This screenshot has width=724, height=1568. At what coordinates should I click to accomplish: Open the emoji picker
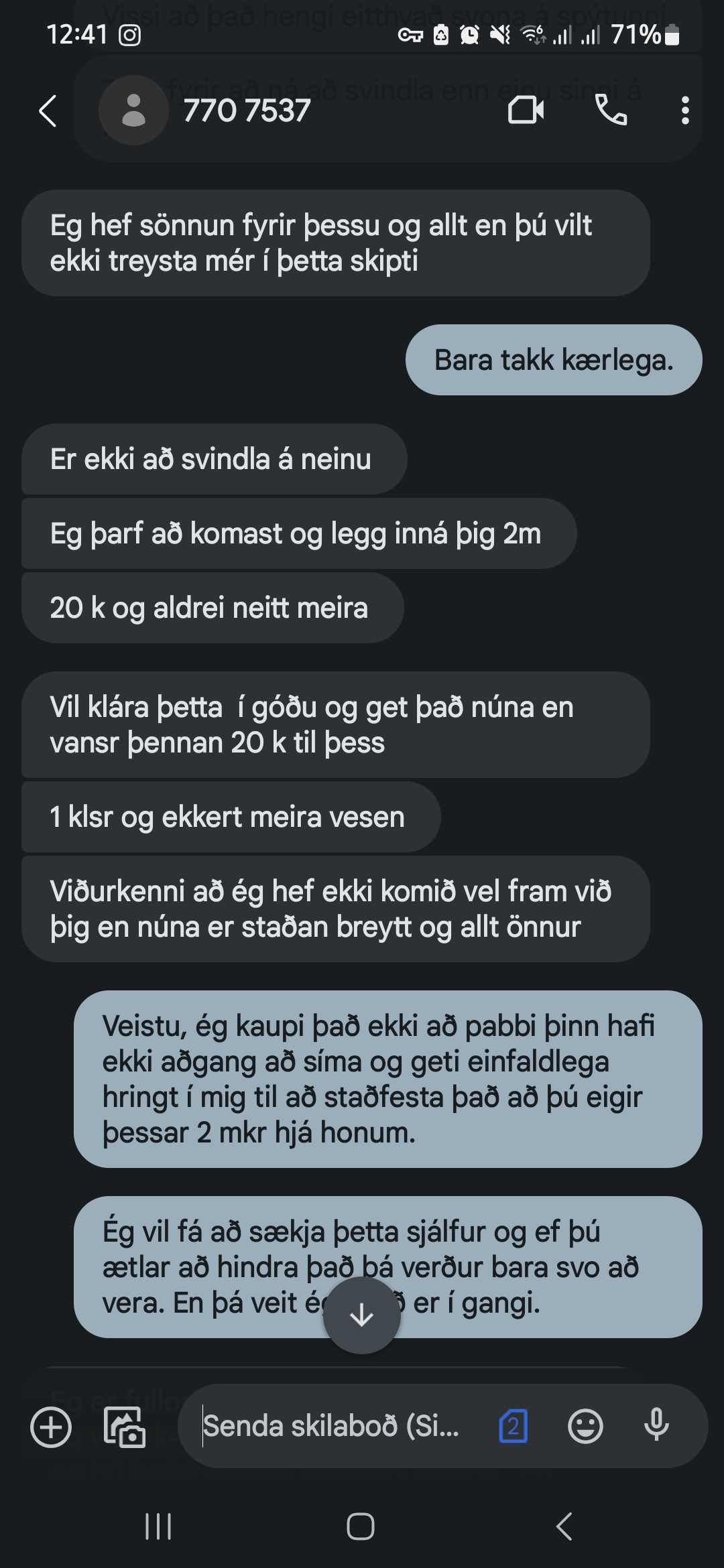tap(585, 1427)
